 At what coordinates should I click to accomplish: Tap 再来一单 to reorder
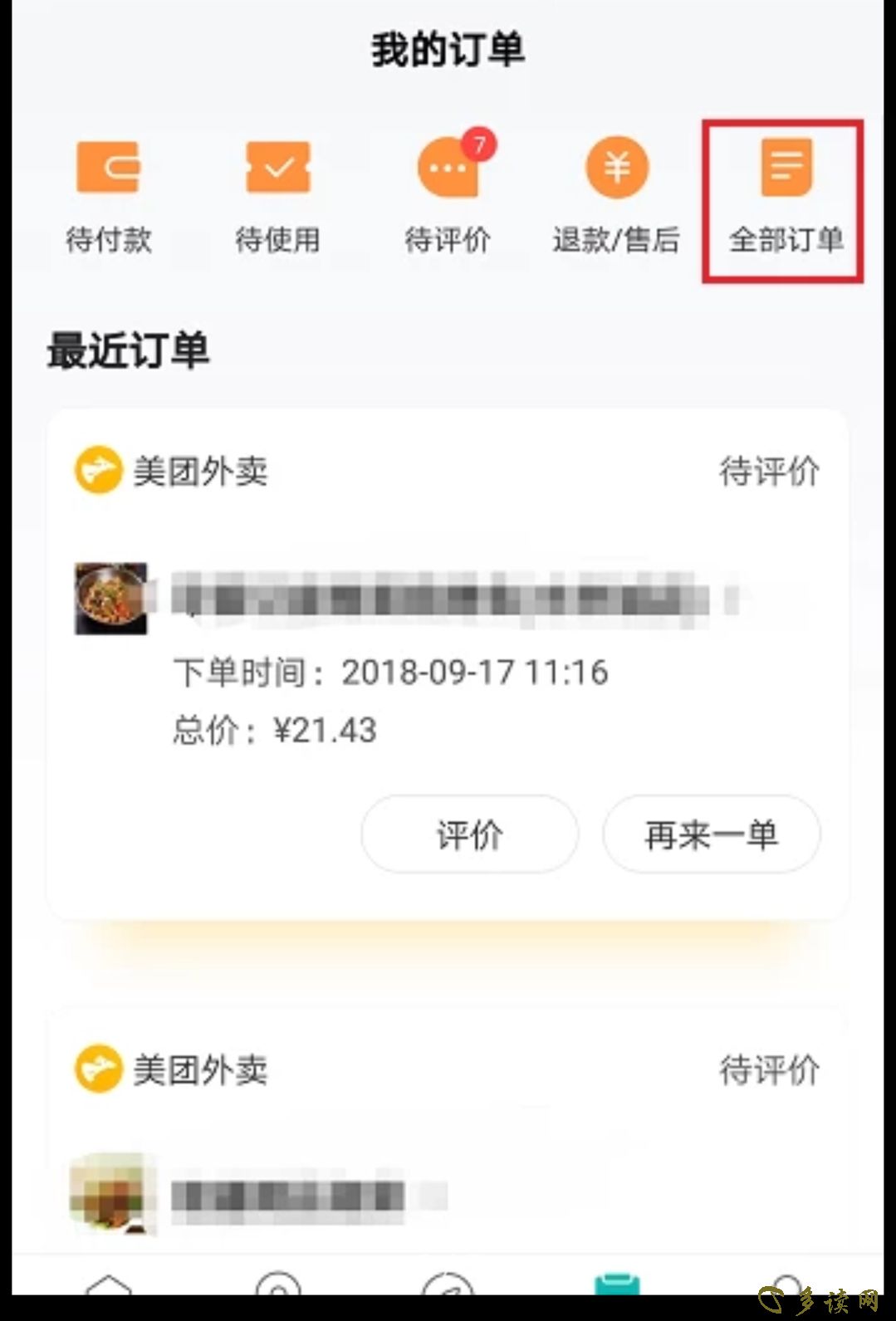coord(711,834)
